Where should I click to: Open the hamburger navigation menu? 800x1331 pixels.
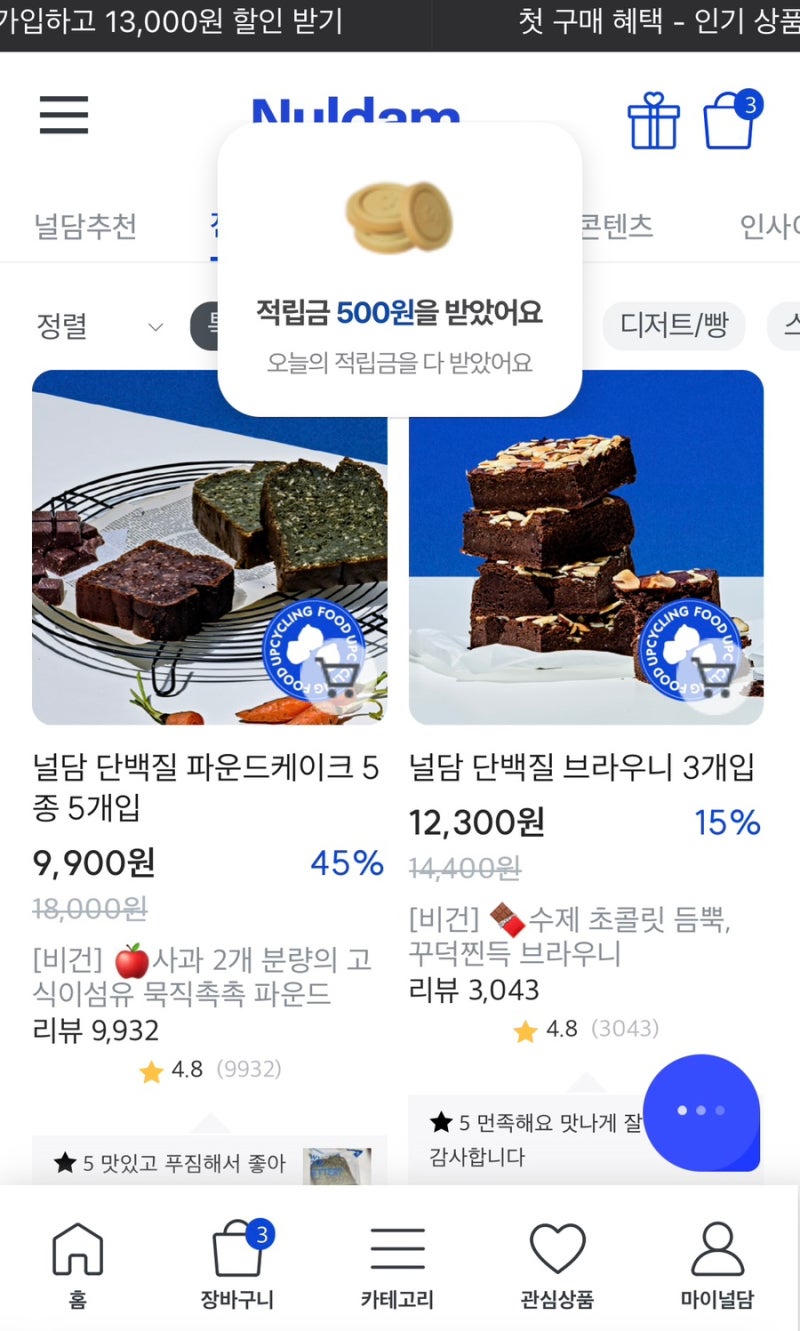click(x=62, y=115)
